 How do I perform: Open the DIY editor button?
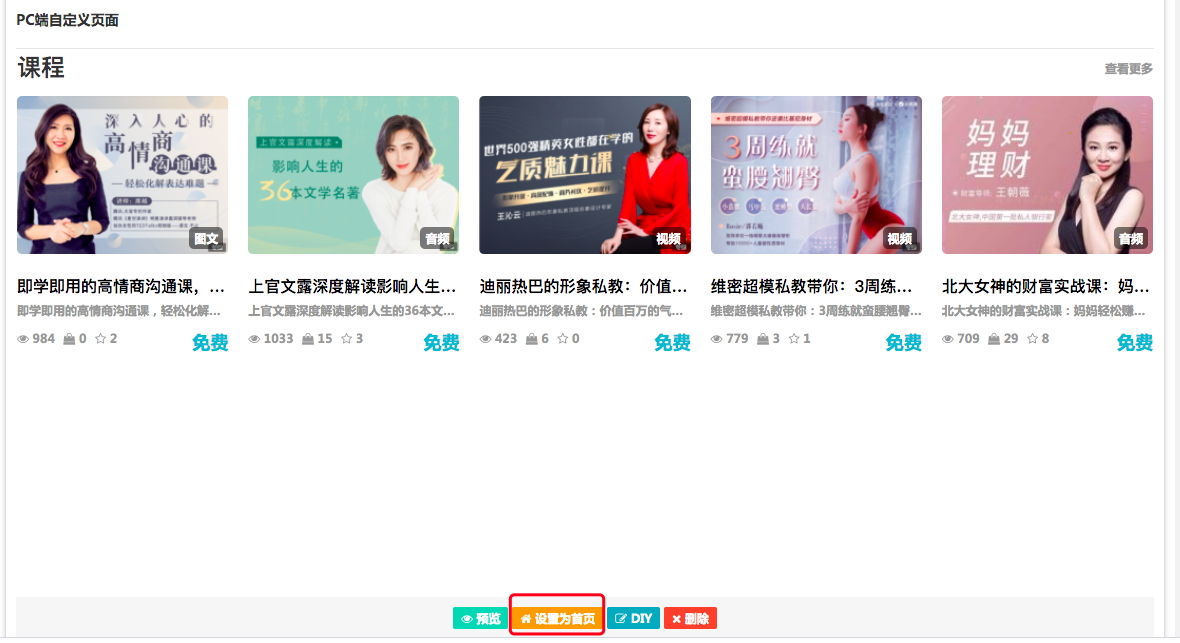point(633,619)
